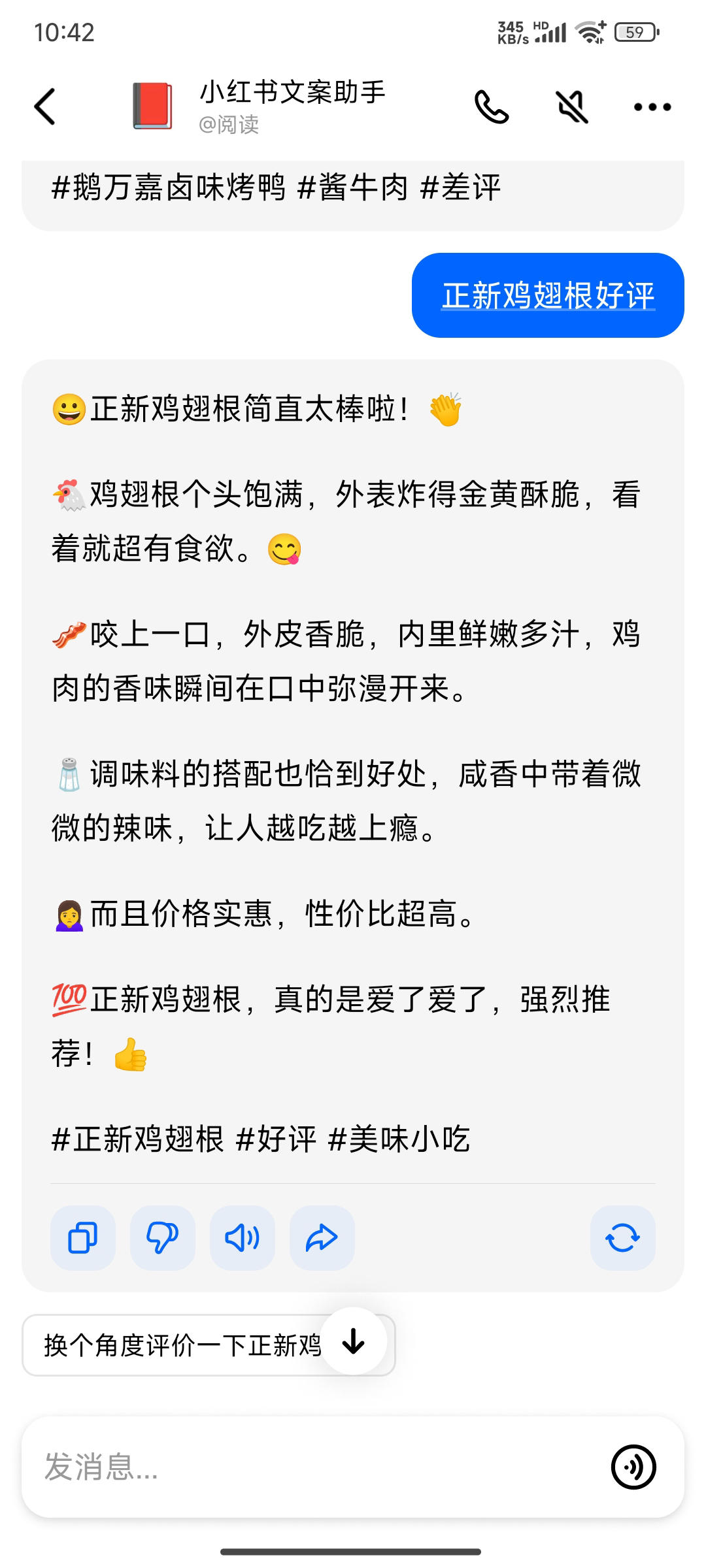
Task: Tap the red book avatar thumbnail
Action: coord(153,106)
